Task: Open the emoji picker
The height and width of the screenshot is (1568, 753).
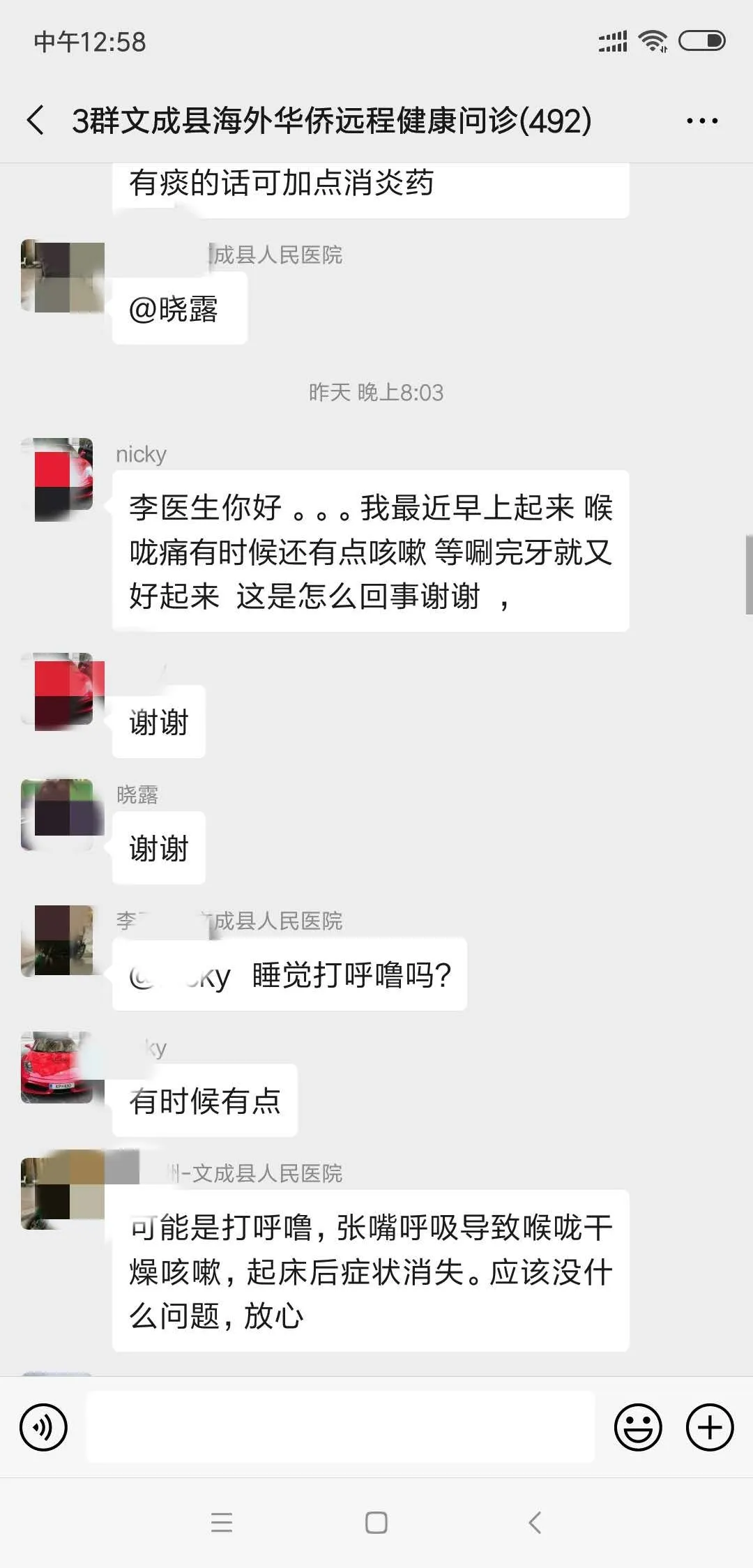Action: coord(637,1427)
